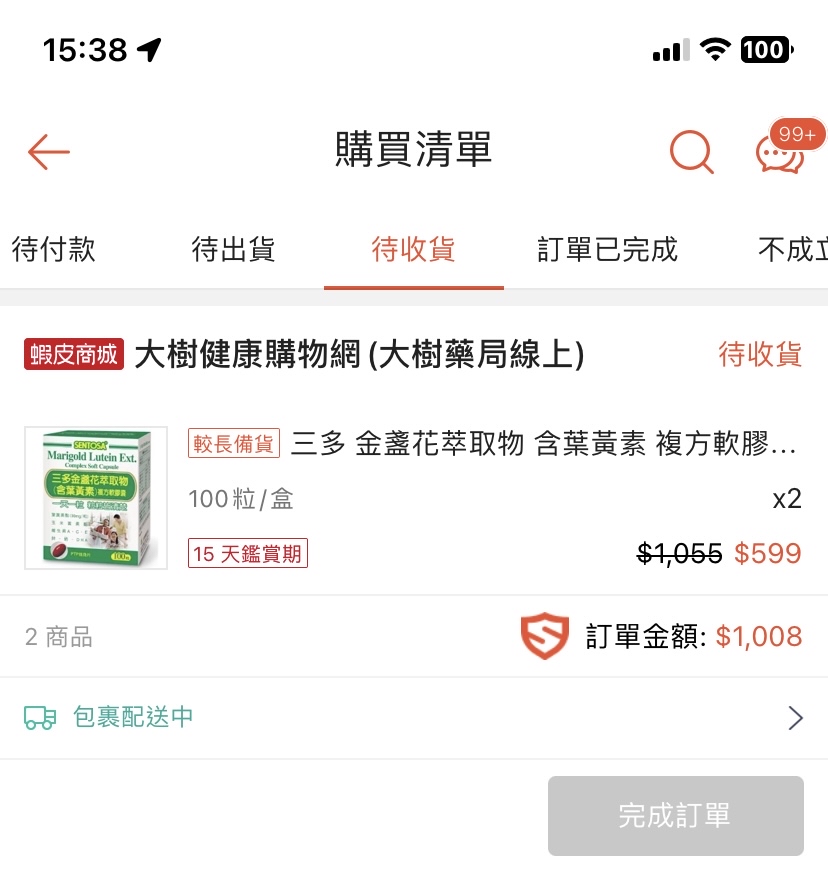828x871 pixels.
Task: Open 包裹配送中 shipping details
Action: 413,717
